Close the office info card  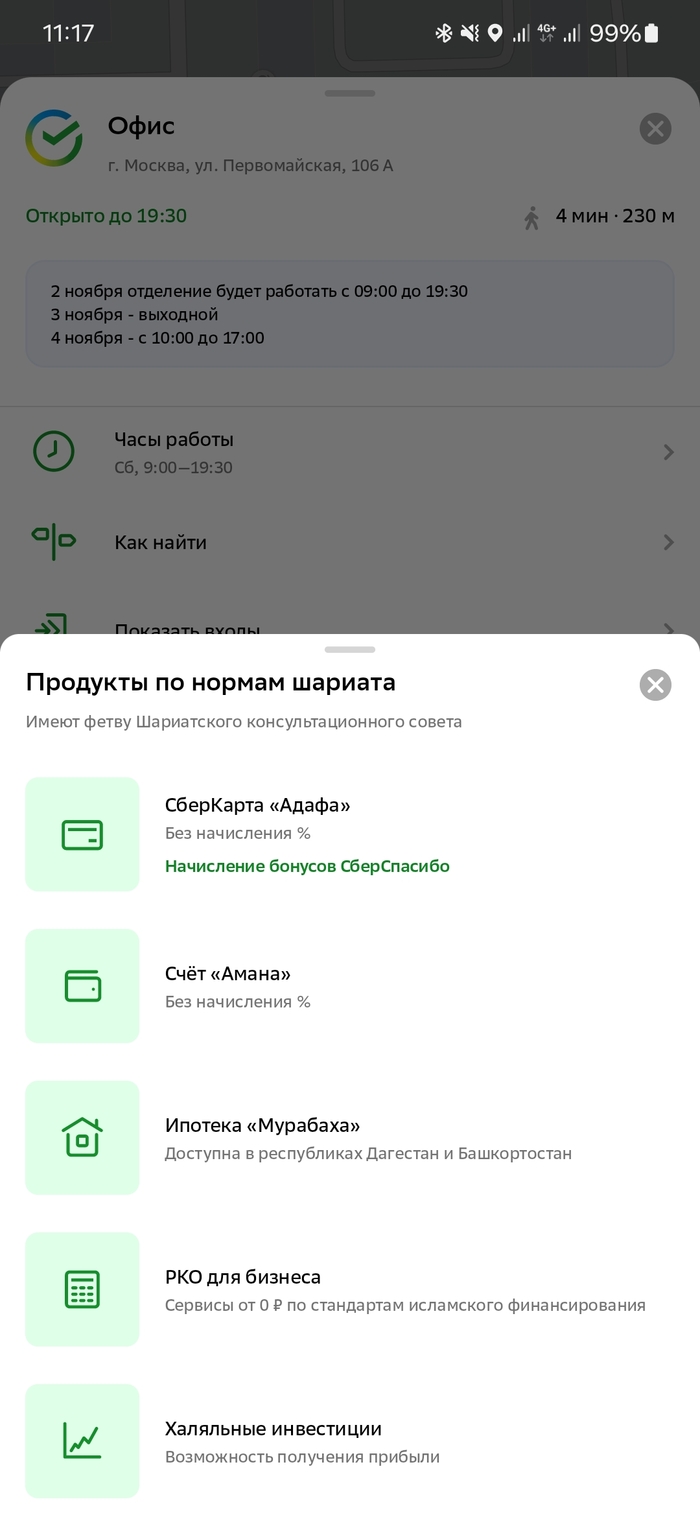(x=655, y=128)
